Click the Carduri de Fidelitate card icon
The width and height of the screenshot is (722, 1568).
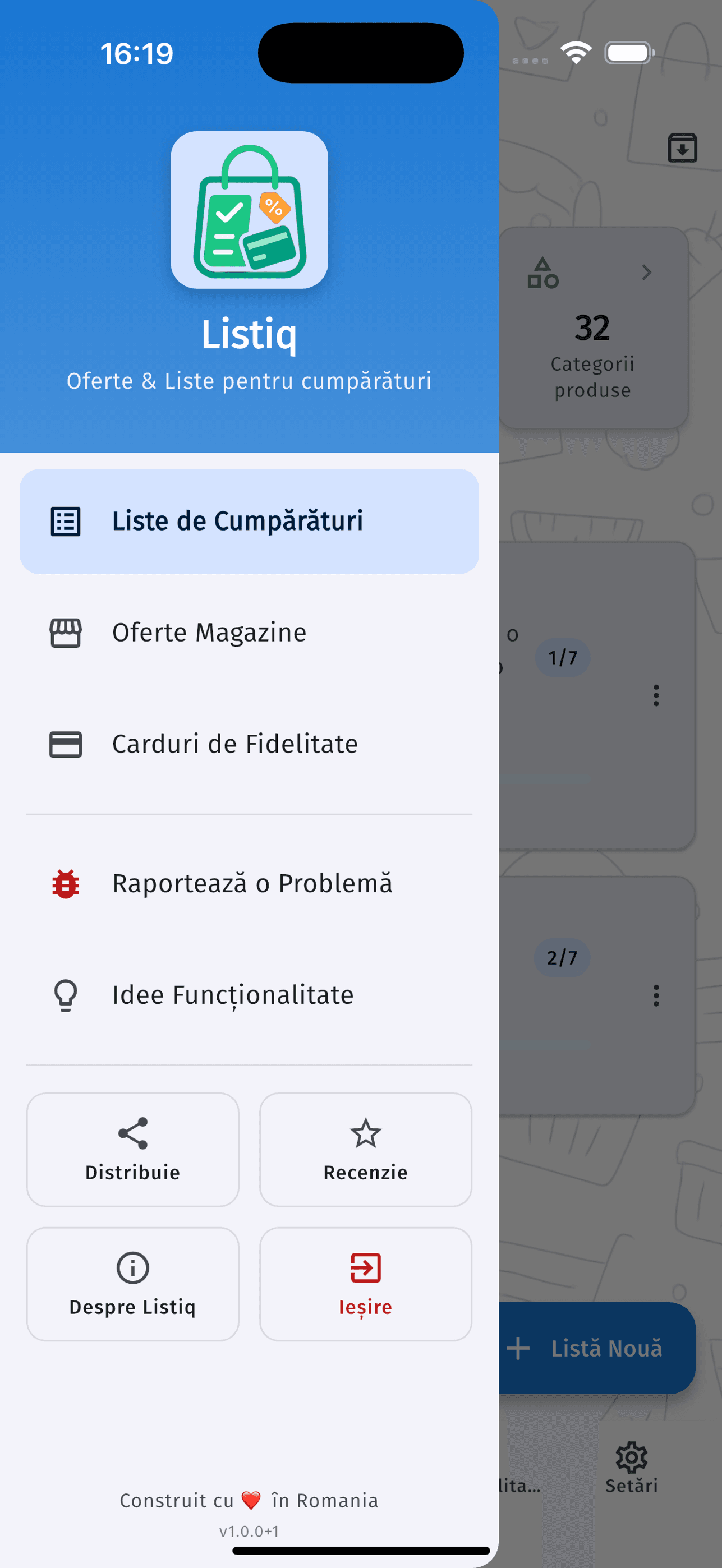[x=66, y=744]
